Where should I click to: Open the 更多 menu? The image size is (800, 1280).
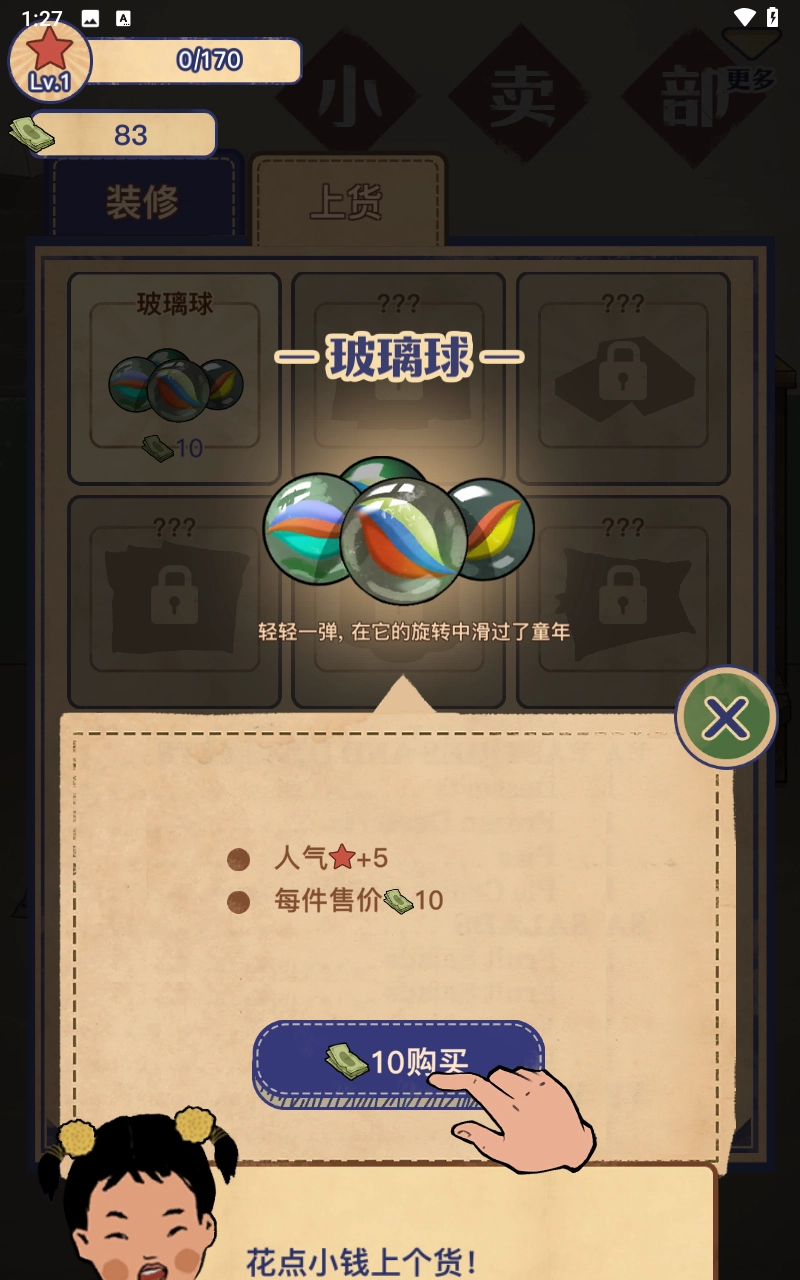[x=750, y=62]
